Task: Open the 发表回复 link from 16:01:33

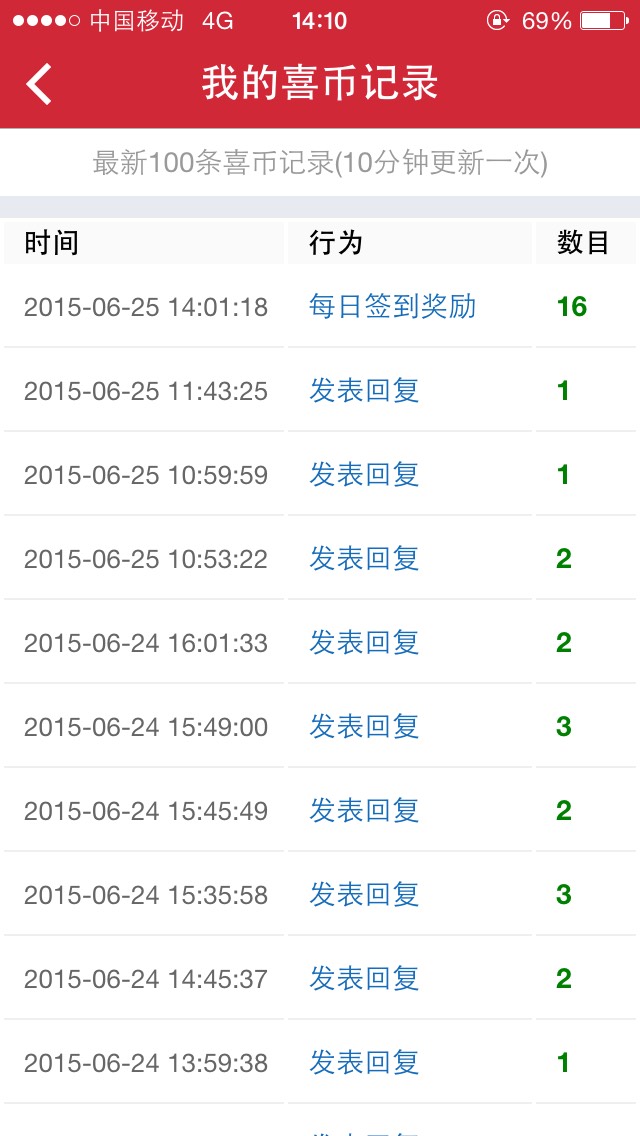Action: (x=364, y=643)
